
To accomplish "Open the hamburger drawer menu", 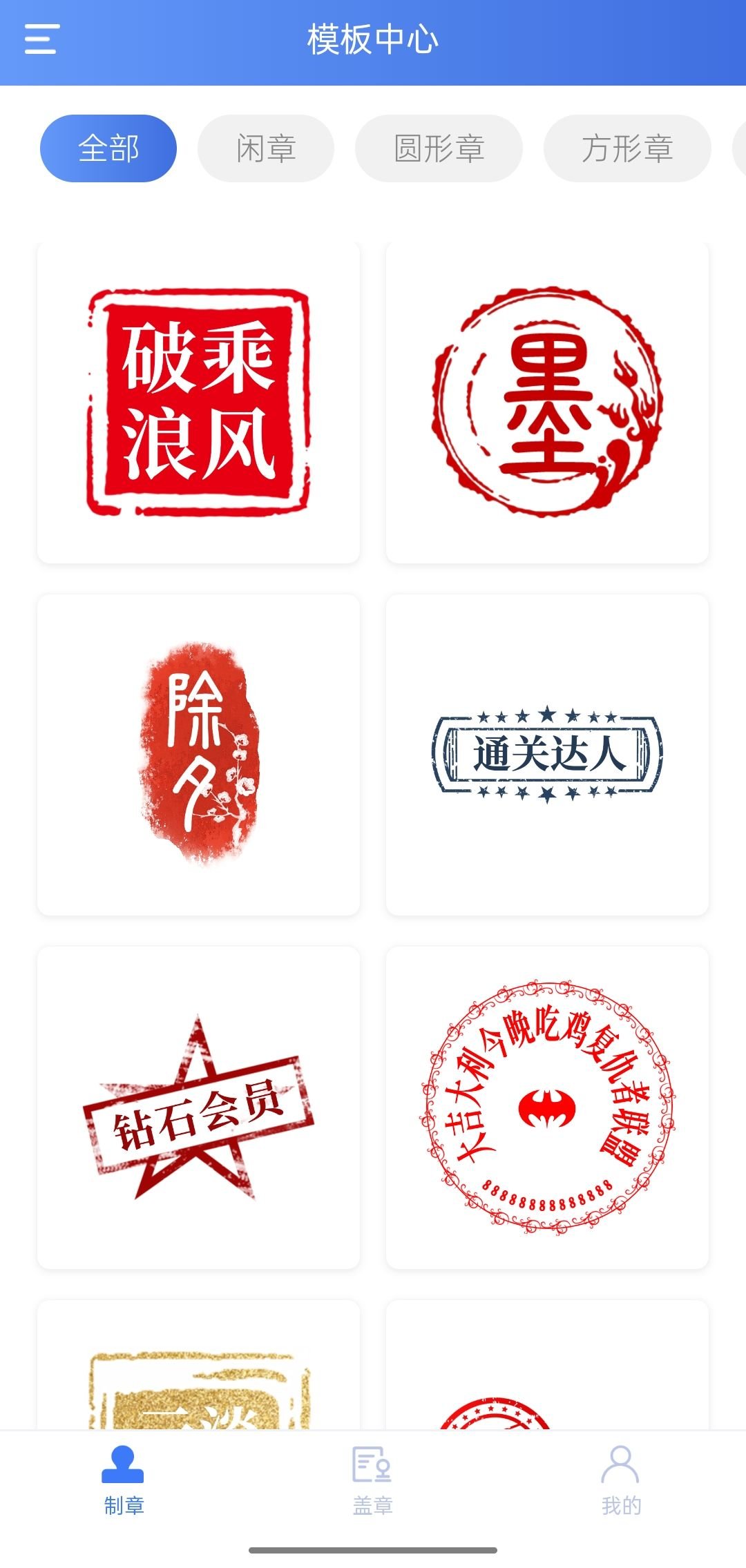I will (x=41, y=39).
